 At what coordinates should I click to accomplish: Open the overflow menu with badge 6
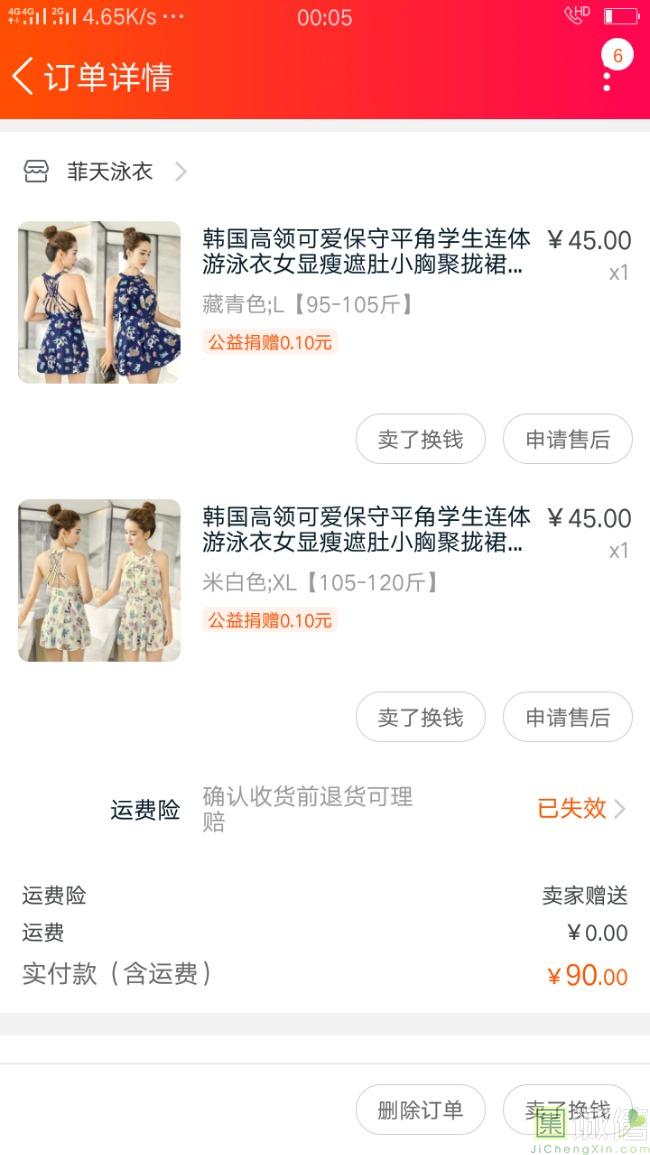click(x=607, y=74)
